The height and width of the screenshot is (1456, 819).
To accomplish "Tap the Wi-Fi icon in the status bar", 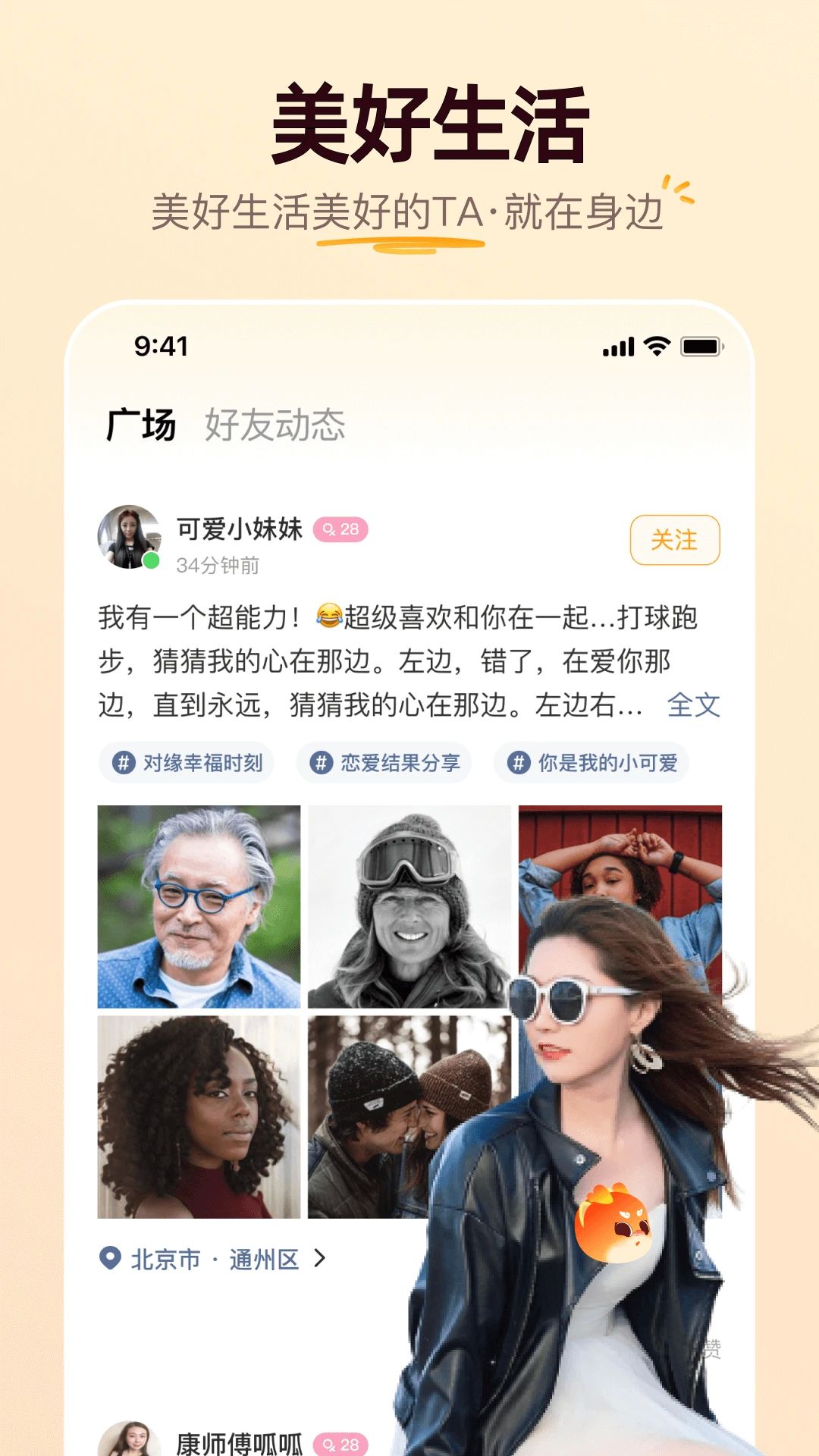I will [x=655, y=346].
